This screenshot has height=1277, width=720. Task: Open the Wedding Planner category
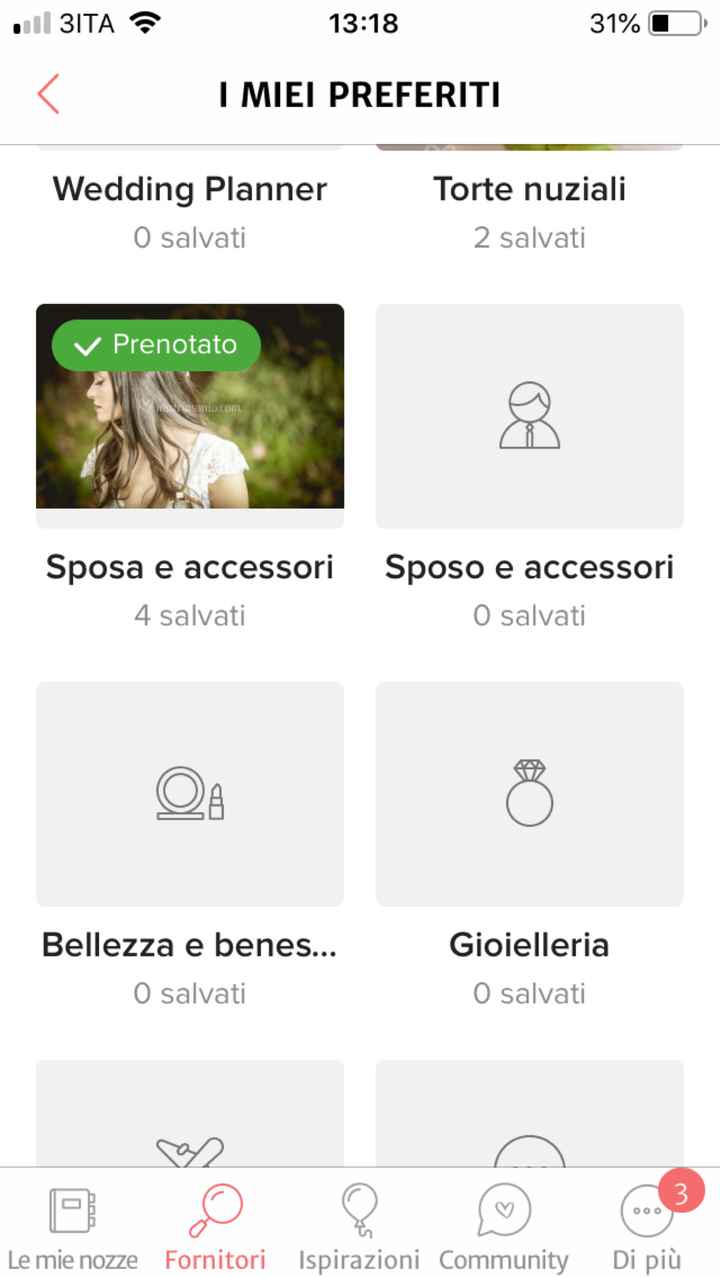pyautogui.click(x=189, y=189)
